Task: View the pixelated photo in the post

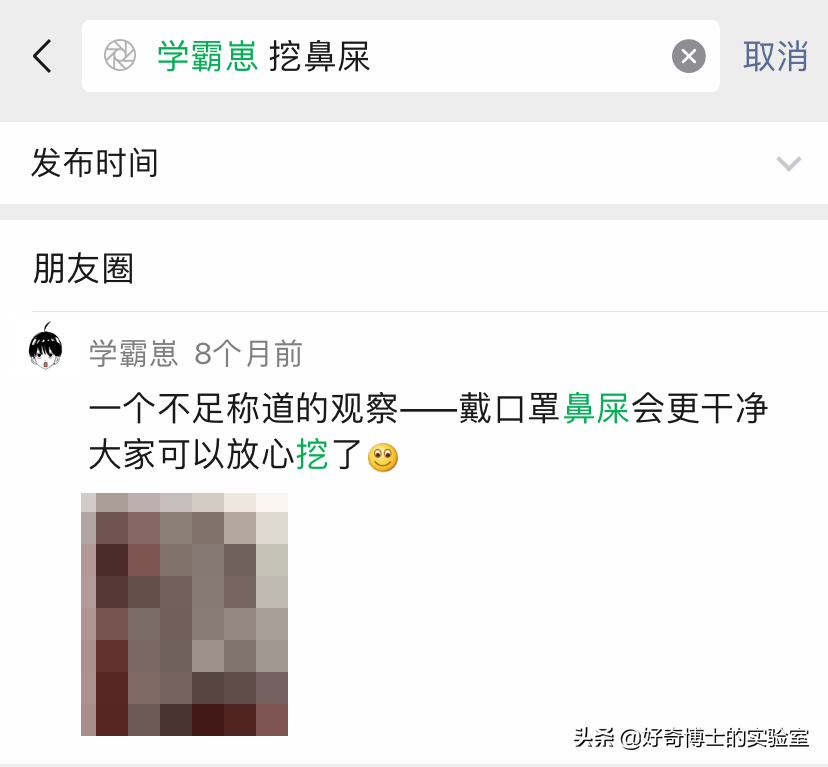Action: 184,614
